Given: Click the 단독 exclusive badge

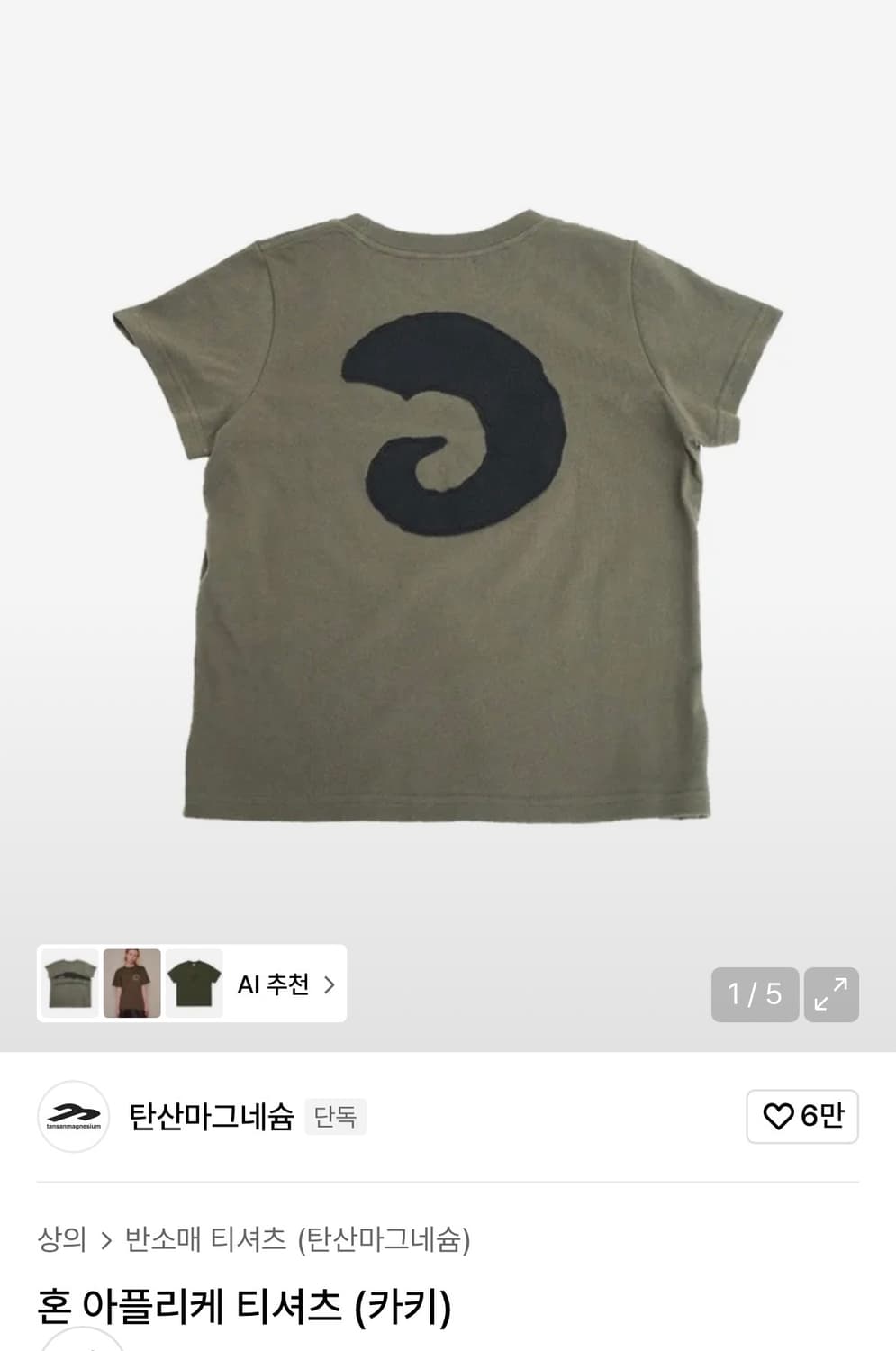Looking at the screenshot, I should click(337, 1117).
